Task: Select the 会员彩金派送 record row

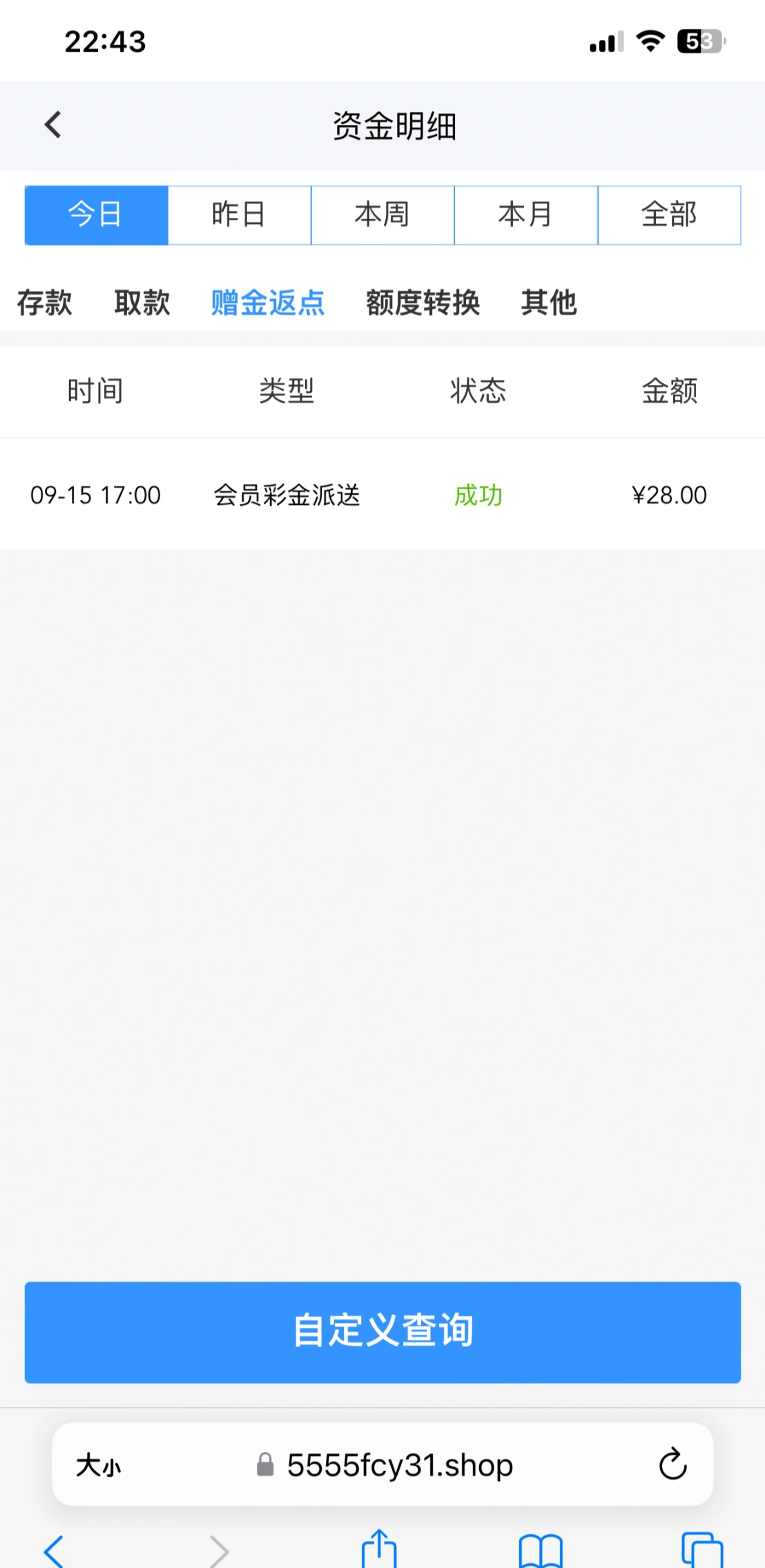Action: (x=382, y=494)
